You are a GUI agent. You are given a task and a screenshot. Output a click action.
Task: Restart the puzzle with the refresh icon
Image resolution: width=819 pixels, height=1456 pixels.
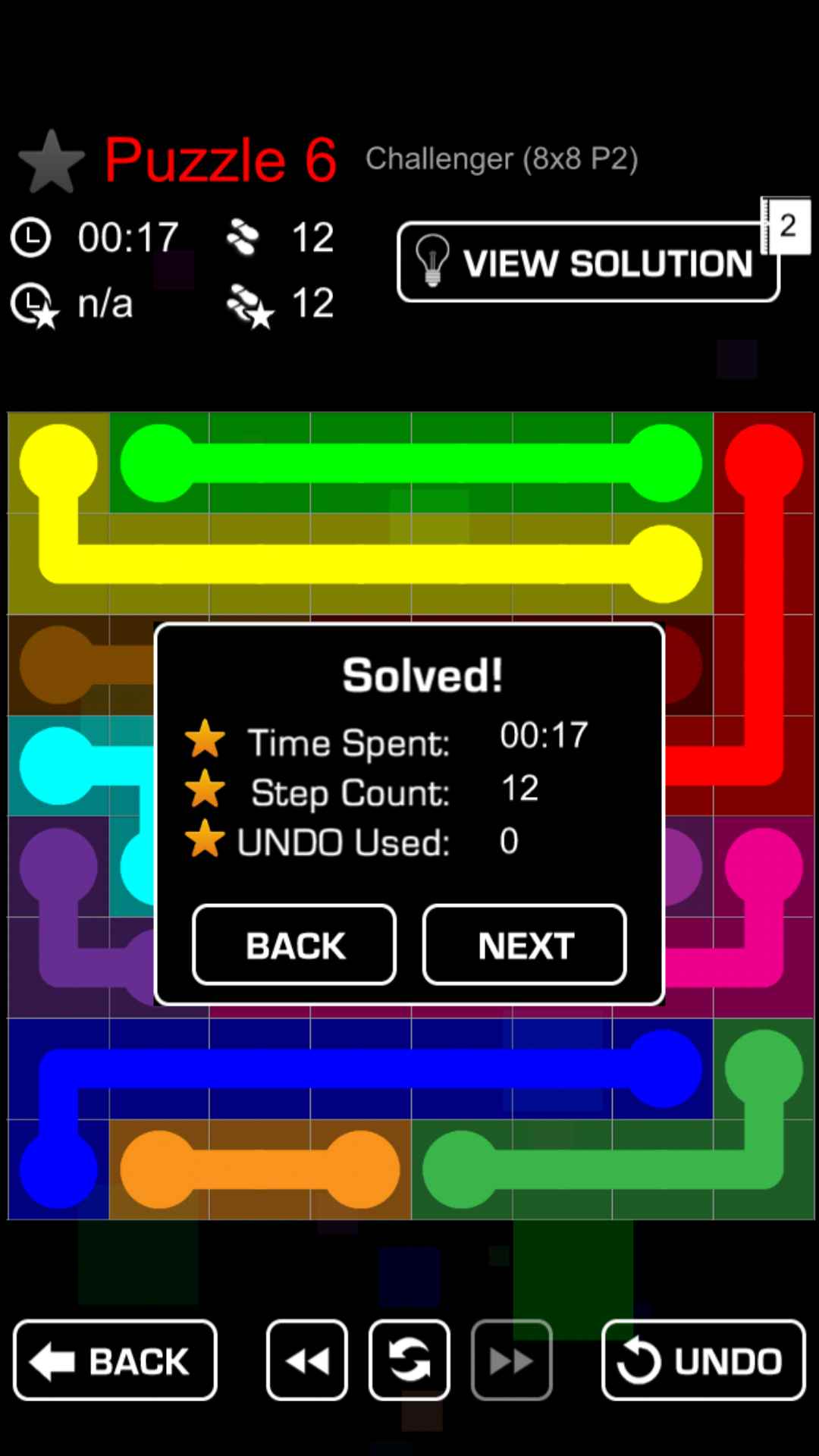tap(409, 1360)
